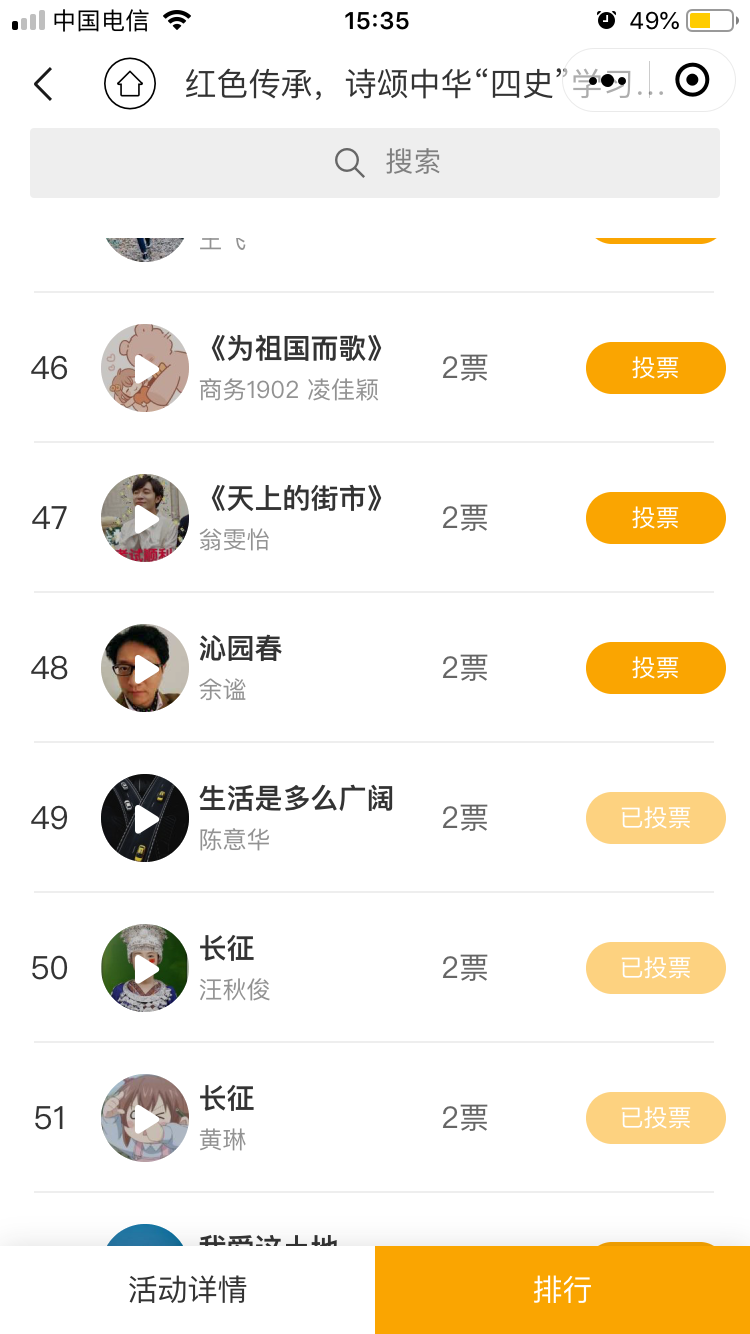Go back using the top-left arrow
This screenshot has width=750, height=1334.
point(43,84)
